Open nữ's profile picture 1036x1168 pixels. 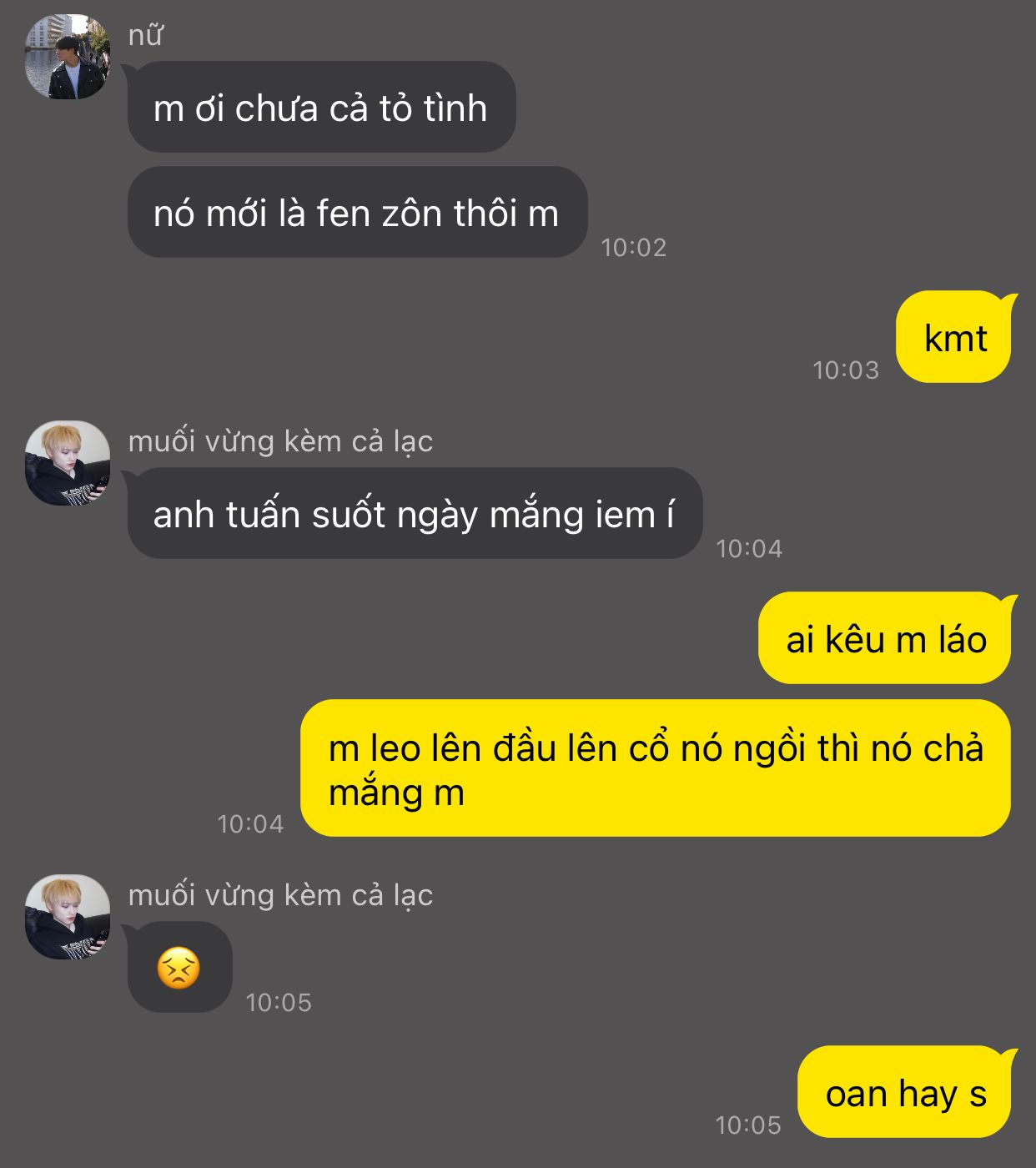pyautogui.click(x=67, y=57)
